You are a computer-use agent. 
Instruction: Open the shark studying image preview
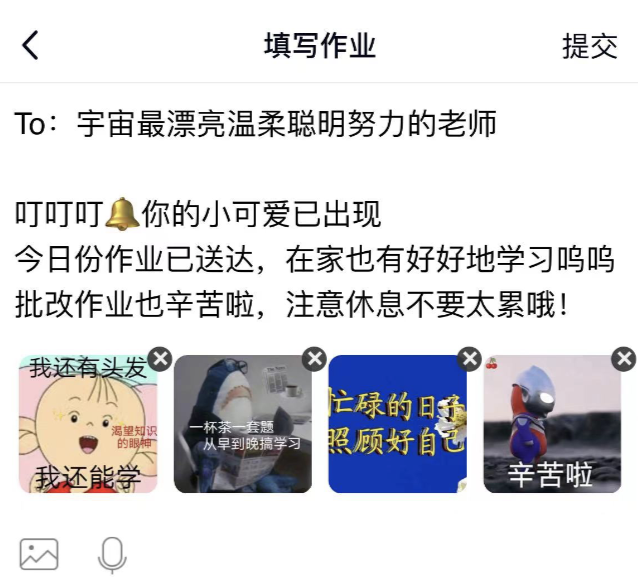click(x=243, y=425)
